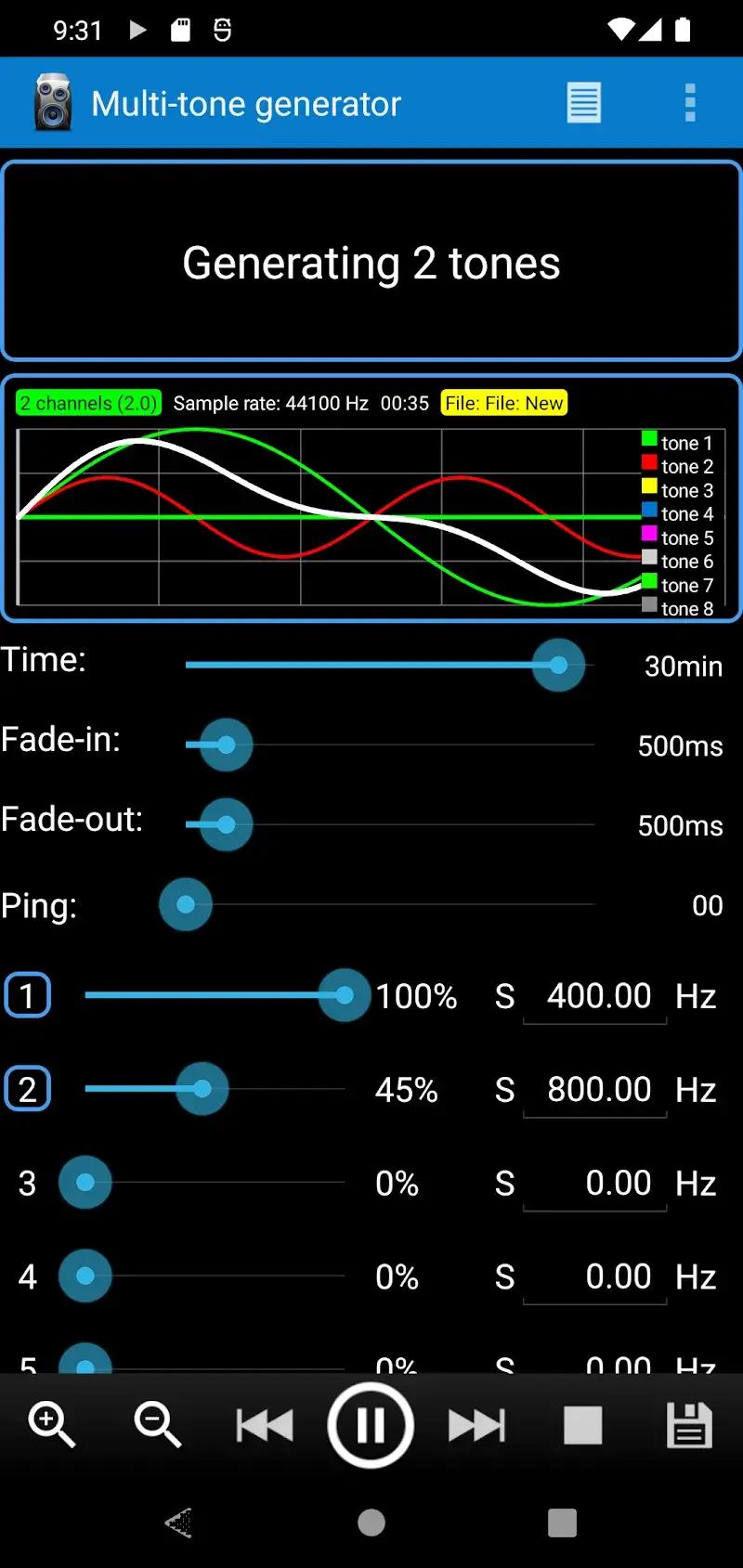Open the overflow menu
The image size is (743, 1568).
click(689, 102)
